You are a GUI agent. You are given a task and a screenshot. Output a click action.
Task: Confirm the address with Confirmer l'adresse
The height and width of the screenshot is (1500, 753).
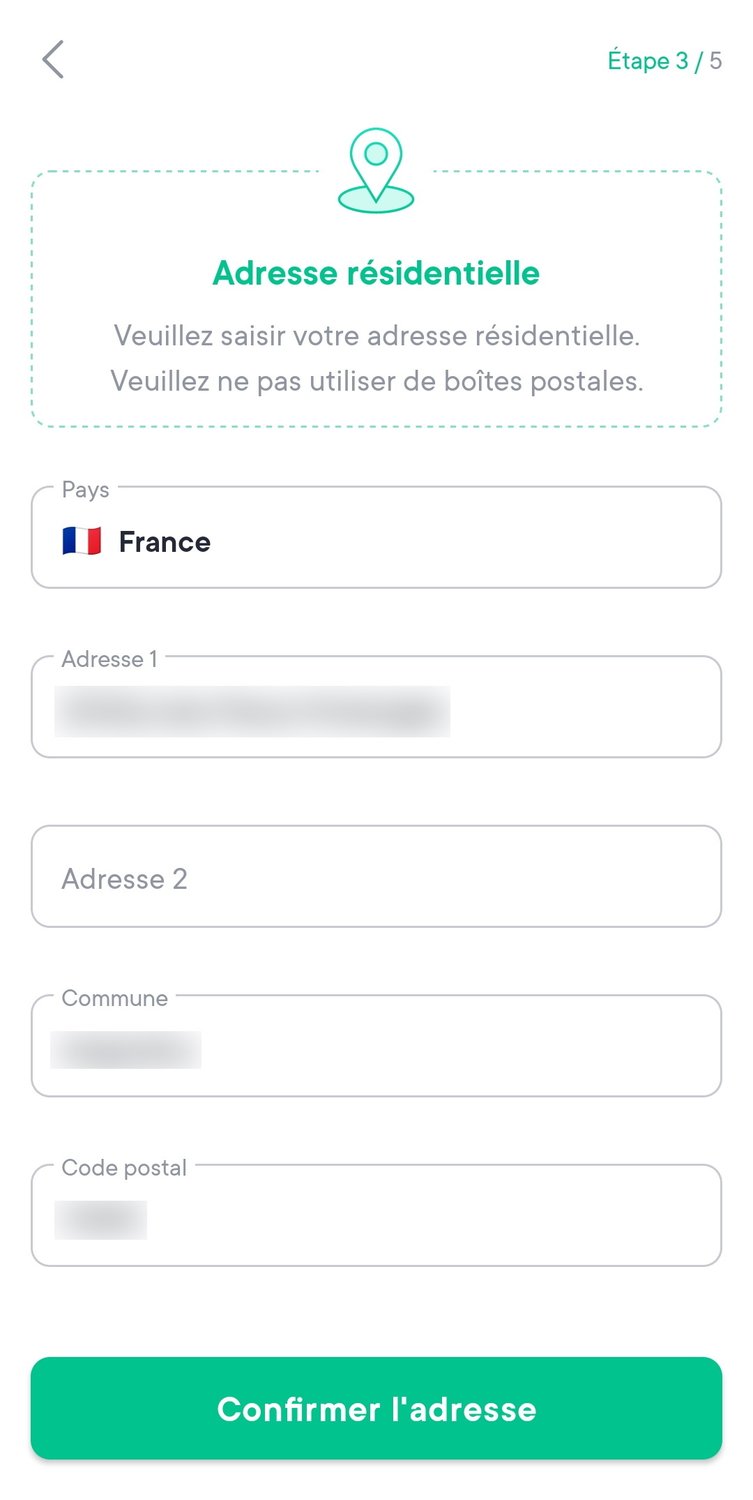point(376,1408)
